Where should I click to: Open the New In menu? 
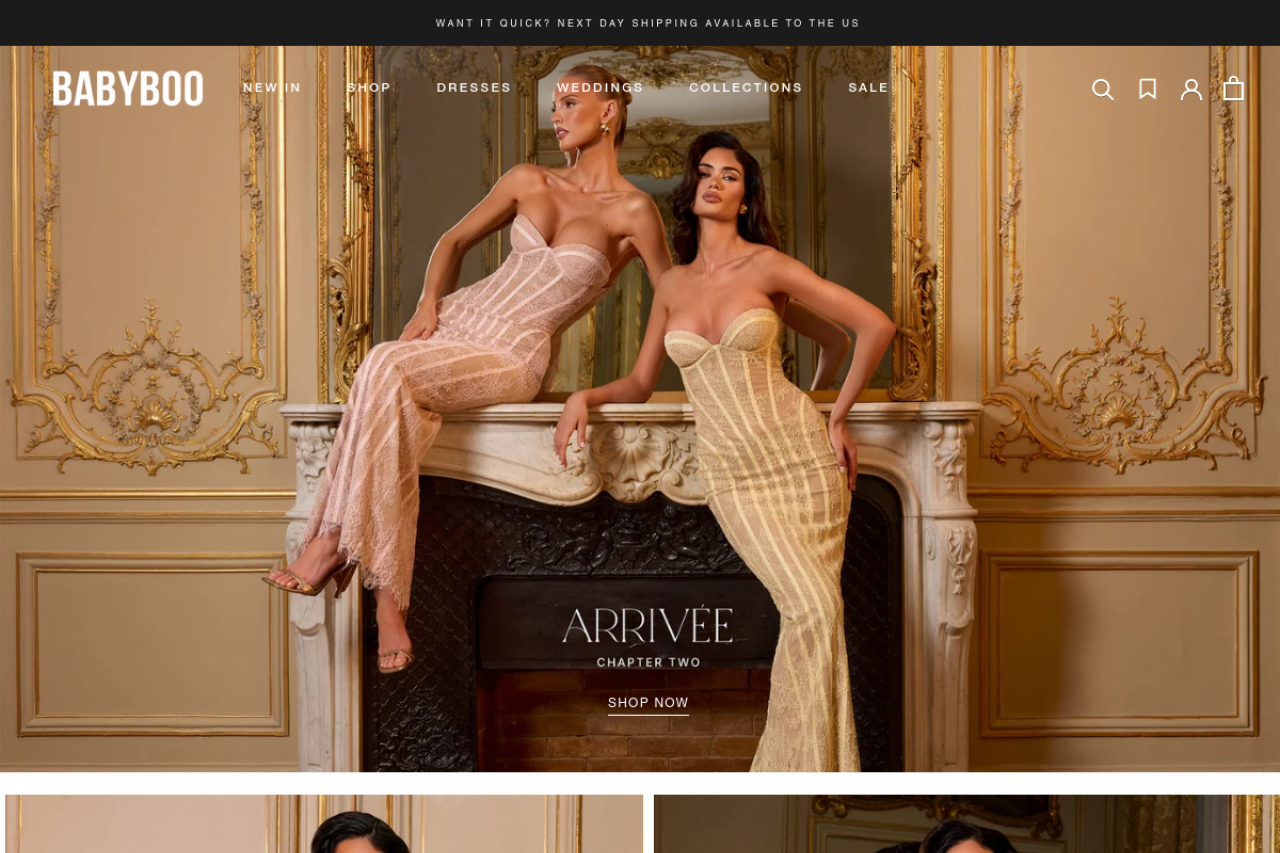point(272,88)
